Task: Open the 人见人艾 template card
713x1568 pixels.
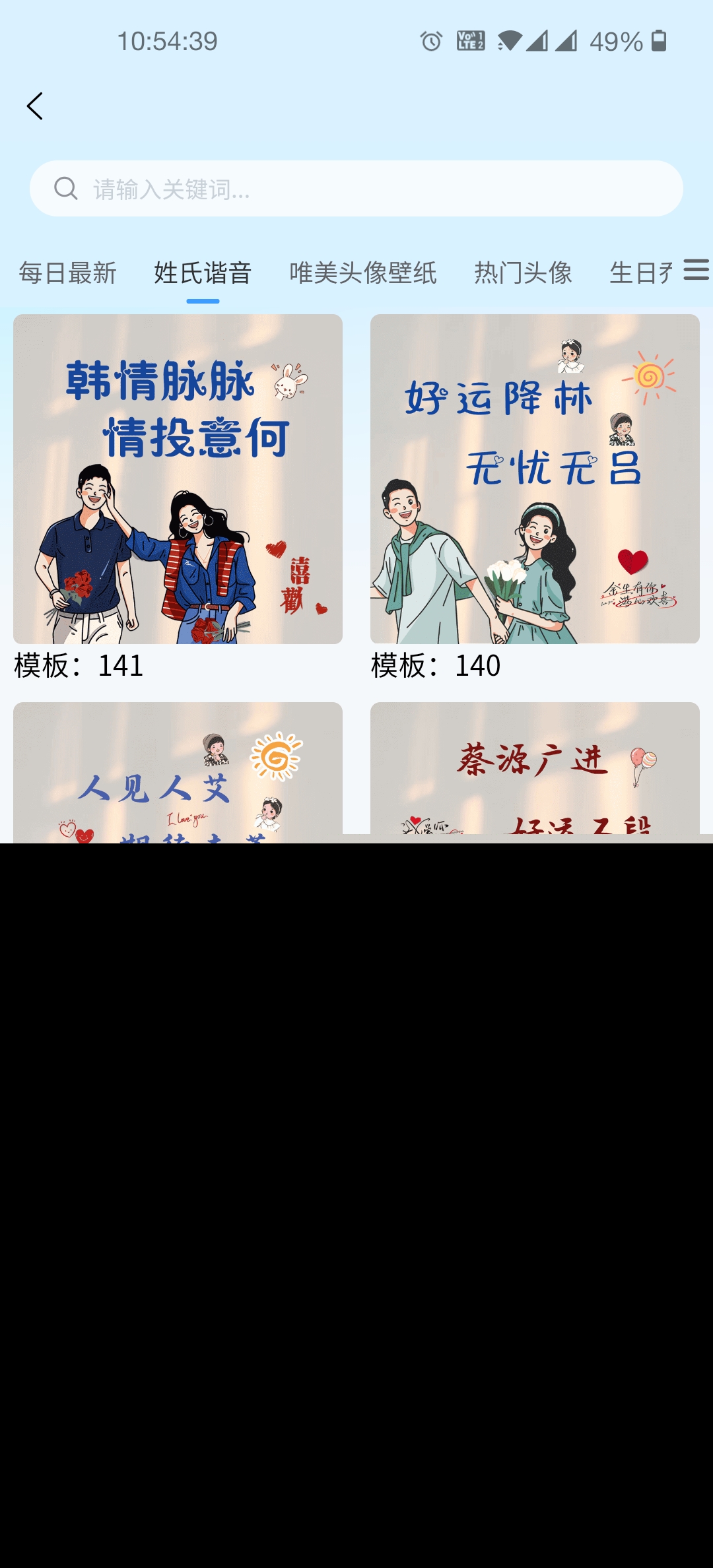Action: coord(178,771)
